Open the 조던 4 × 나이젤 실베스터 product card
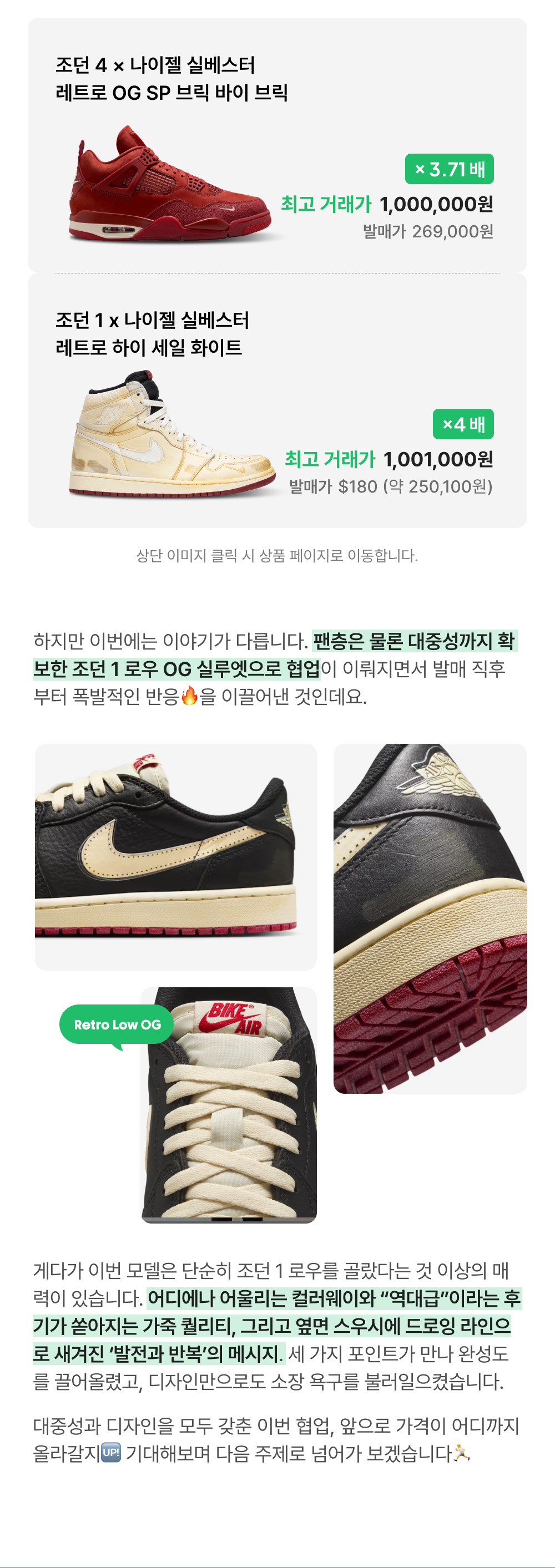The height and width of the screenshot is (1568, 555). 277,145
